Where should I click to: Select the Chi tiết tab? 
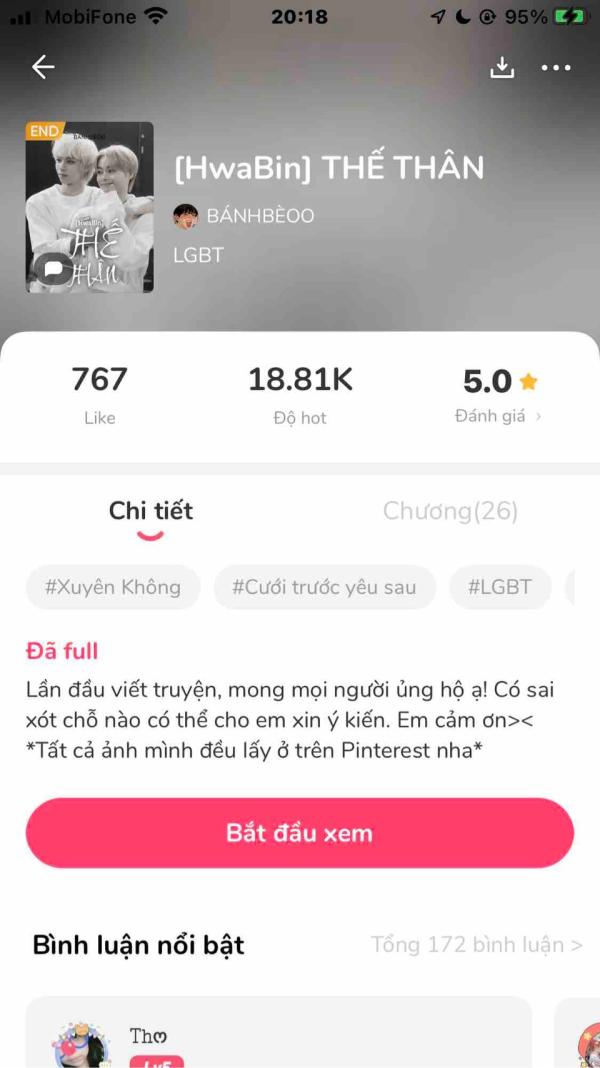pos(150,512)
